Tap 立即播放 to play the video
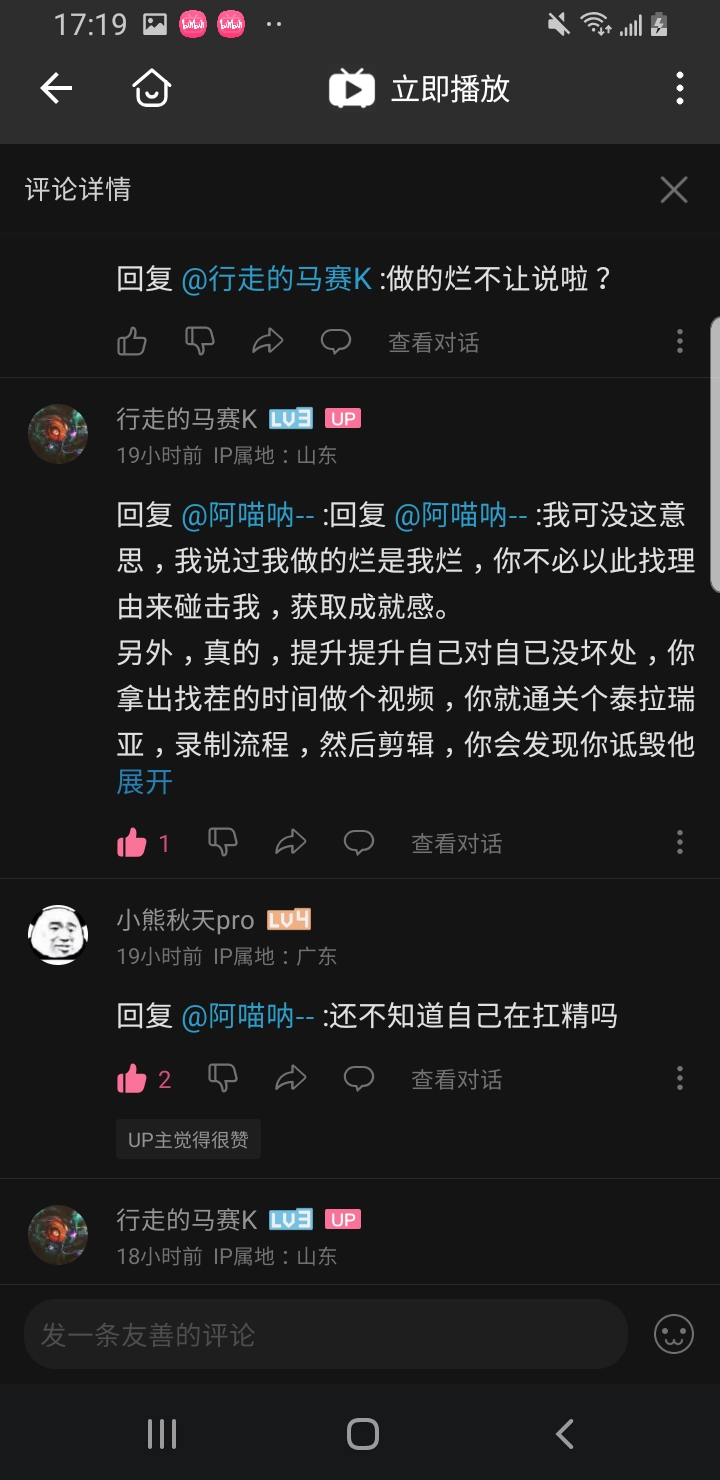 [x=420, y=89]
